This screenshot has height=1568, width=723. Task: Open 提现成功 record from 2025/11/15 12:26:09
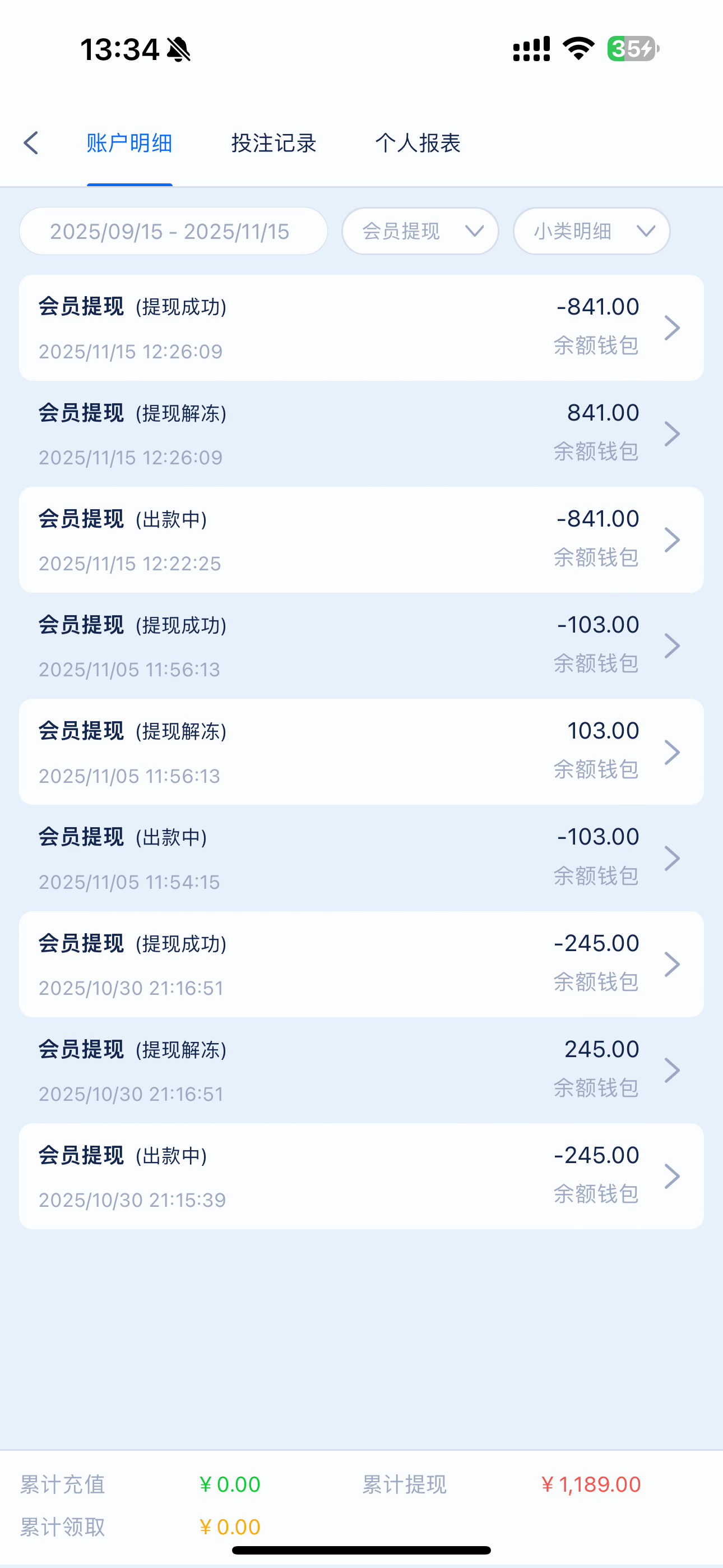click(x=361, y=328)
